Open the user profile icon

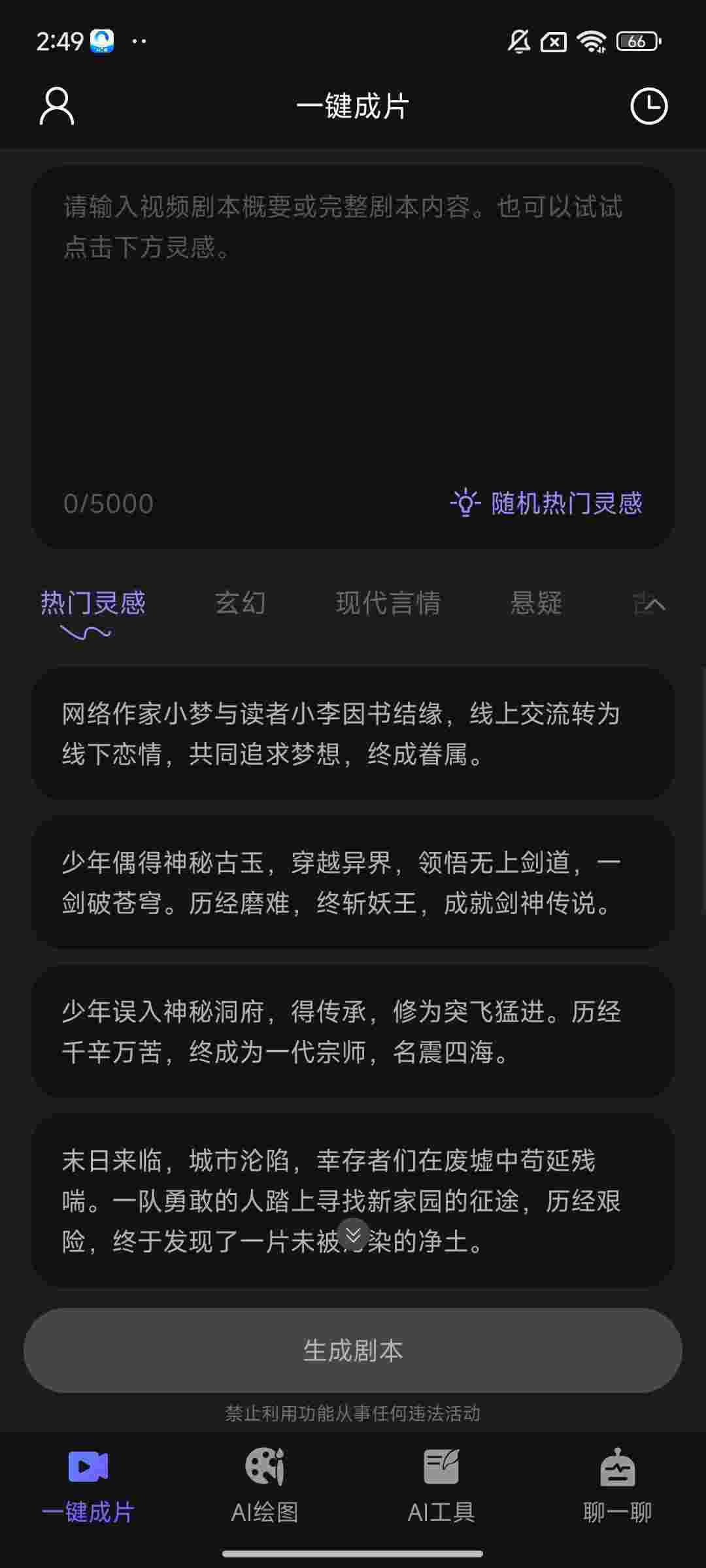click(57, 106)
